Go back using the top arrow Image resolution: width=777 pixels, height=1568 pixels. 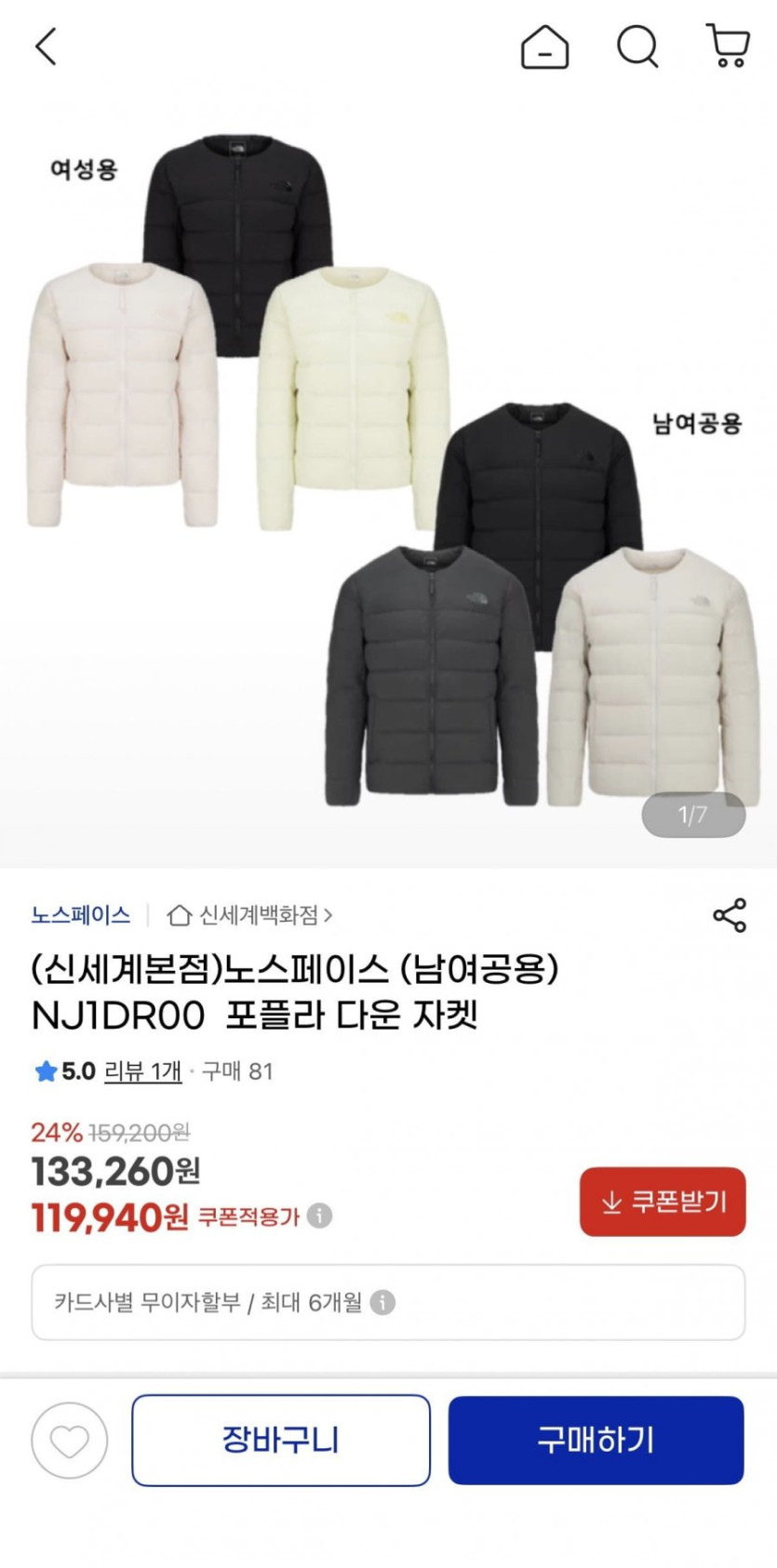(x=47, y=46)
